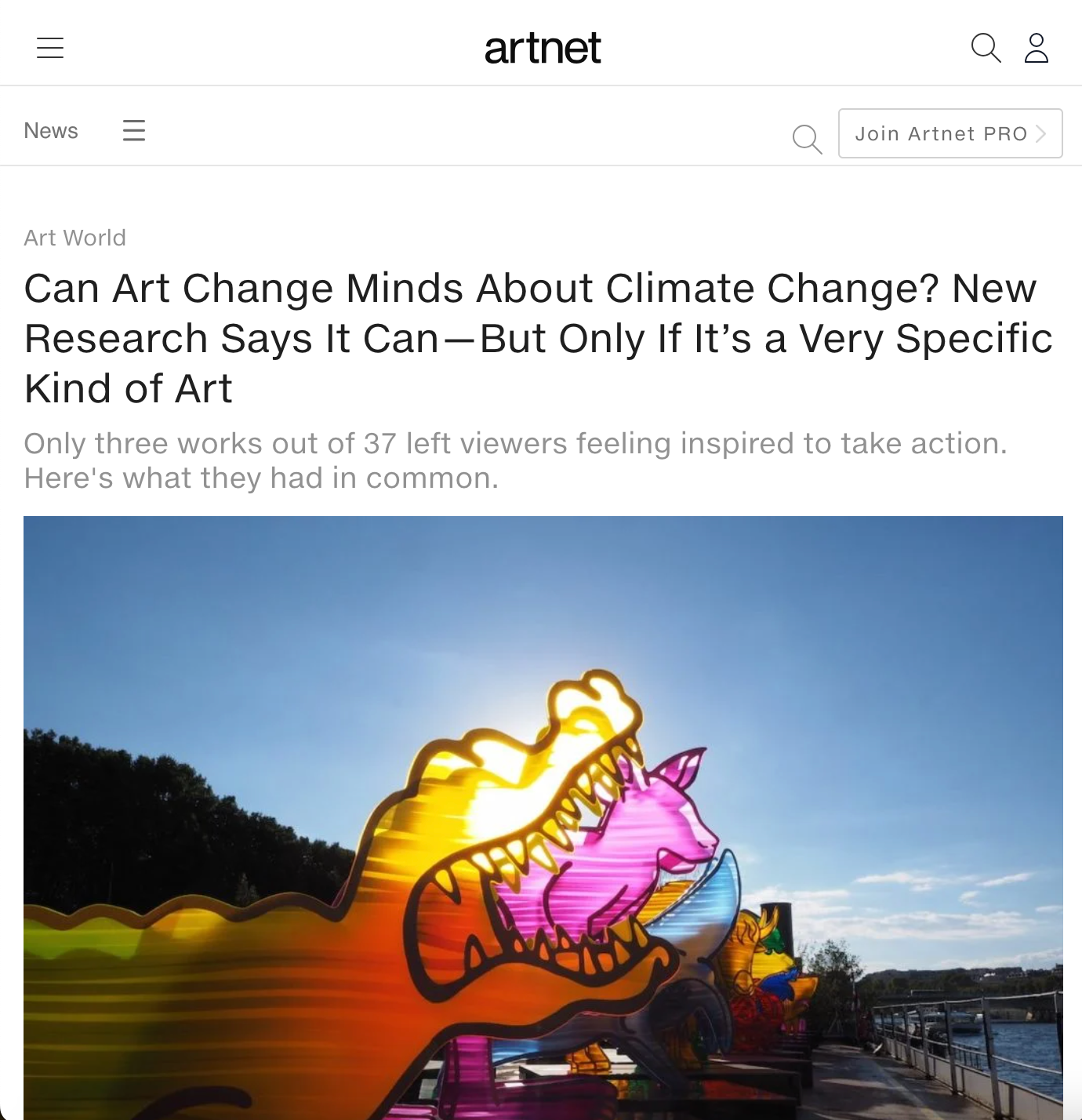Screen dimensions: 1082x1120
Task: Go to the News section
Action: click(x=51, y=130)
